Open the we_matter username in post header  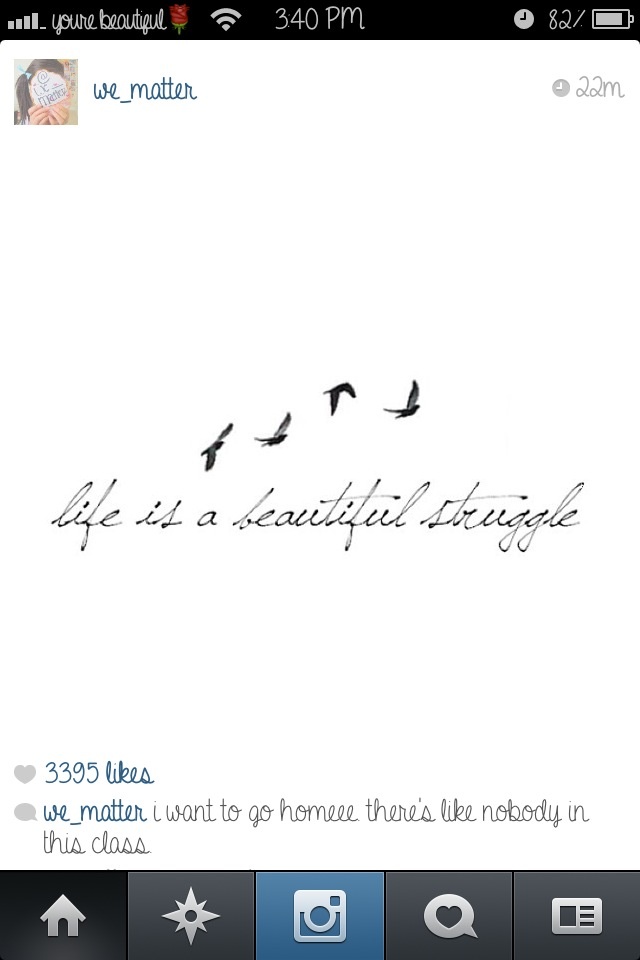[x=145, y=91]
